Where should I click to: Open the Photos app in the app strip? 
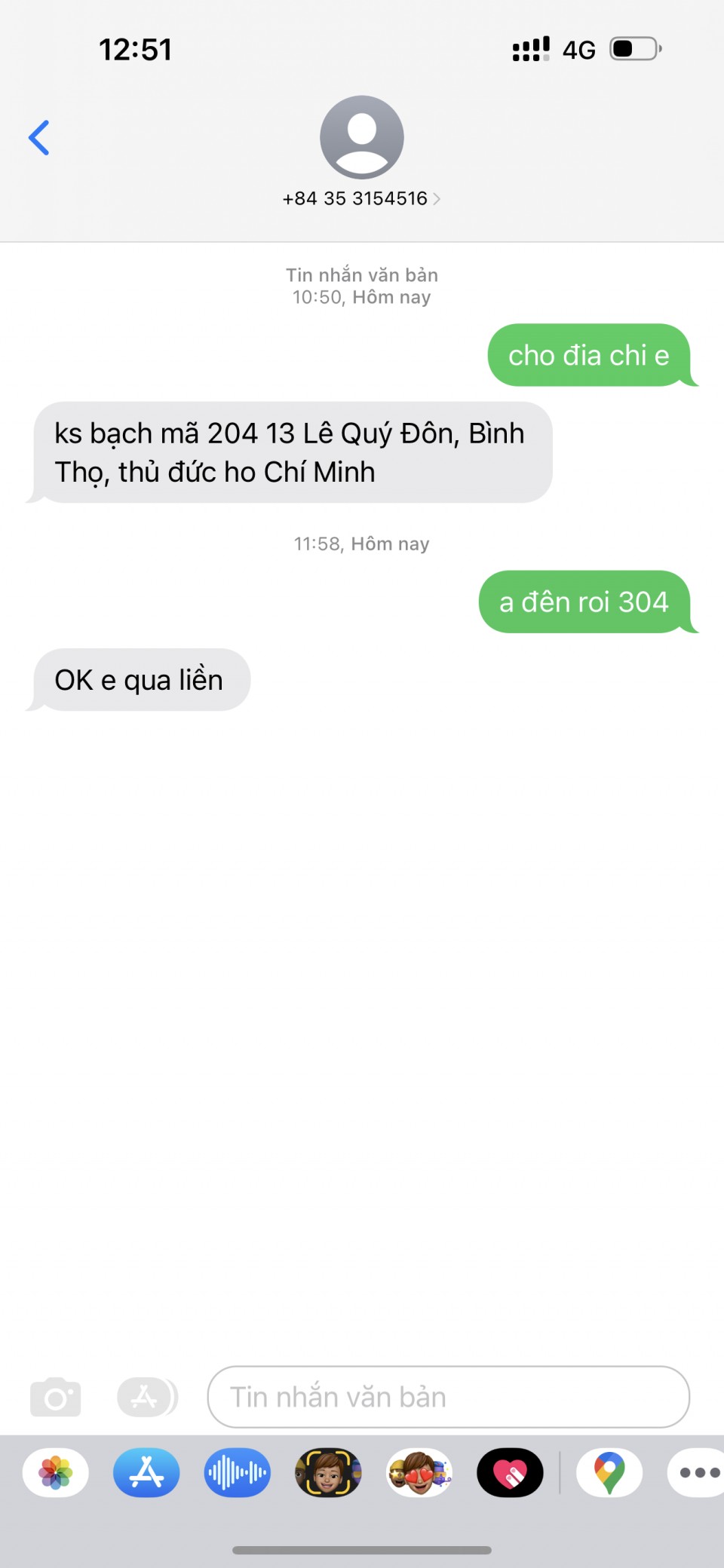pos(56,1472)
